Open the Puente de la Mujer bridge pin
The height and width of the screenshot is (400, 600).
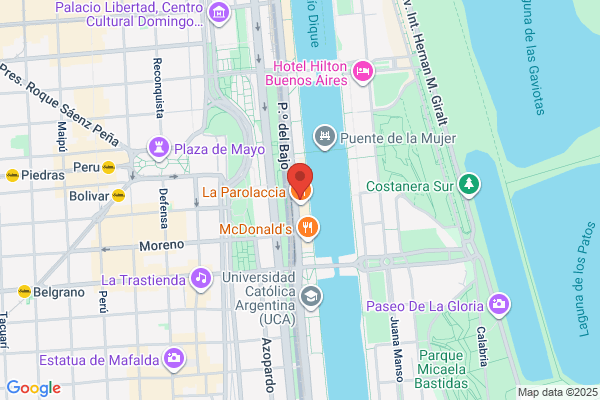(x=325, y=137)
